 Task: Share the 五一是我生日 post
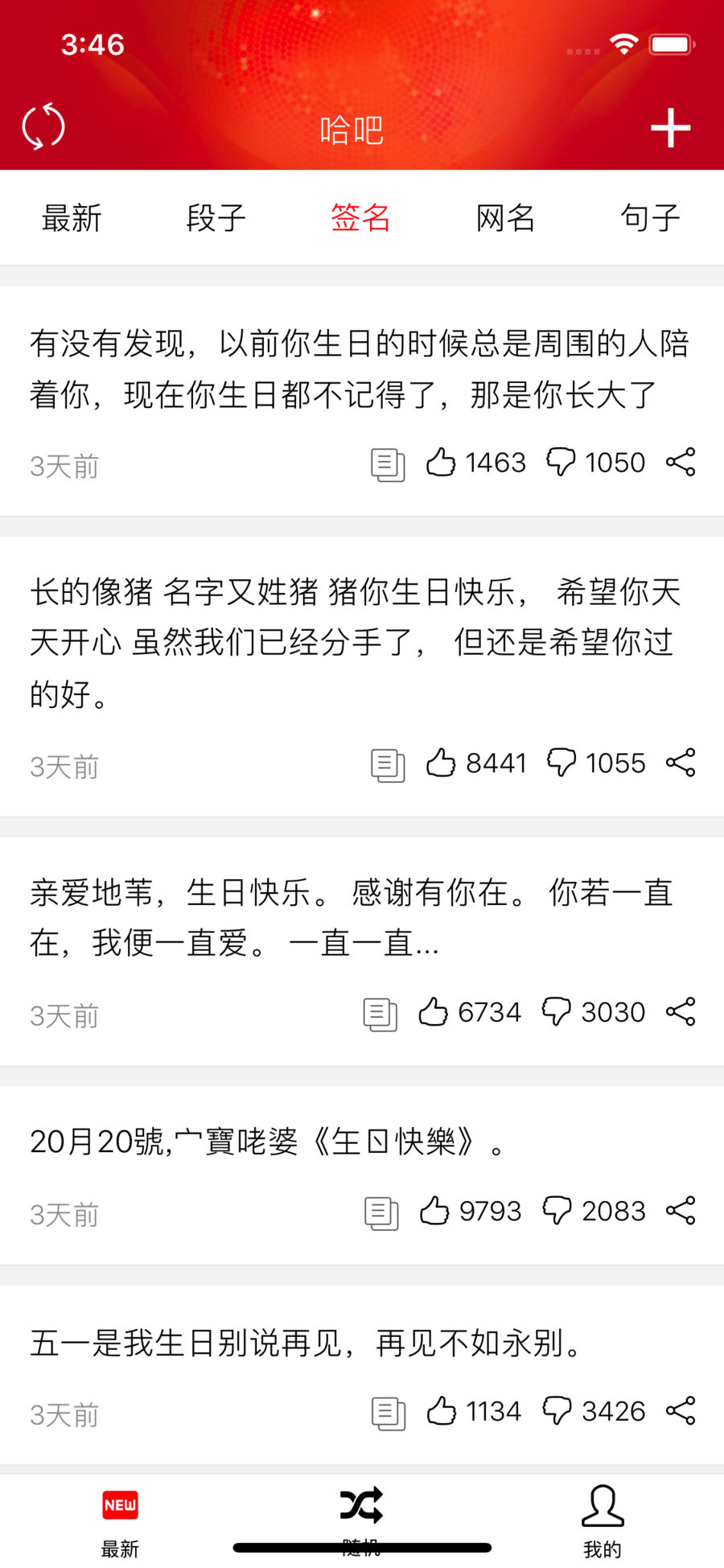point(681,1411)
